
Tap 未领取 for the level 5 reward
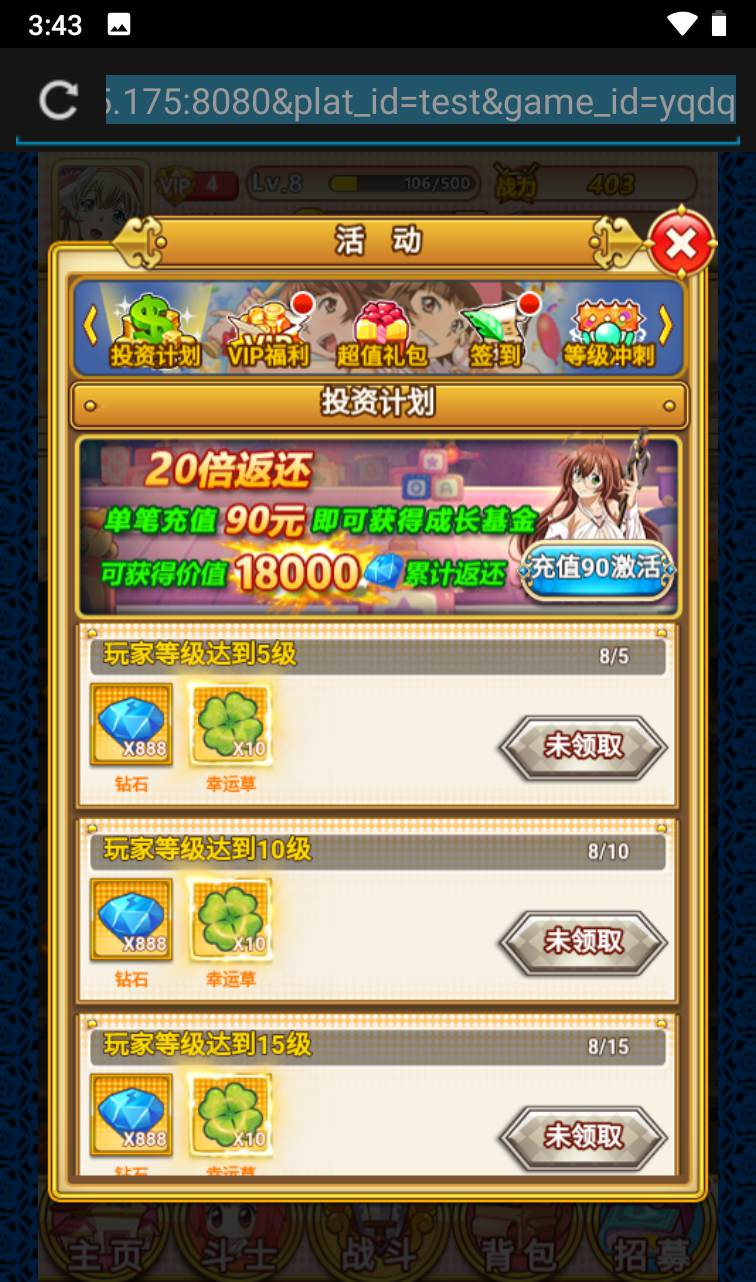(x=583, y=746)
